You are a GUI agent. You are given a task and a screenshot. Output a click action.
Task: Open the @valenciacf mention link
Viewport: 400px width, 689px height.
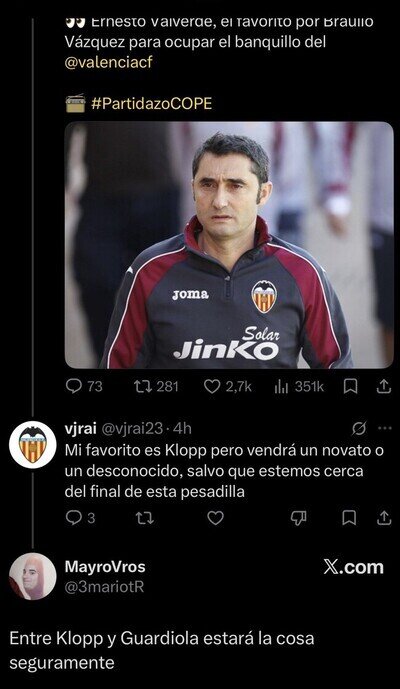[x=108, y=62]
